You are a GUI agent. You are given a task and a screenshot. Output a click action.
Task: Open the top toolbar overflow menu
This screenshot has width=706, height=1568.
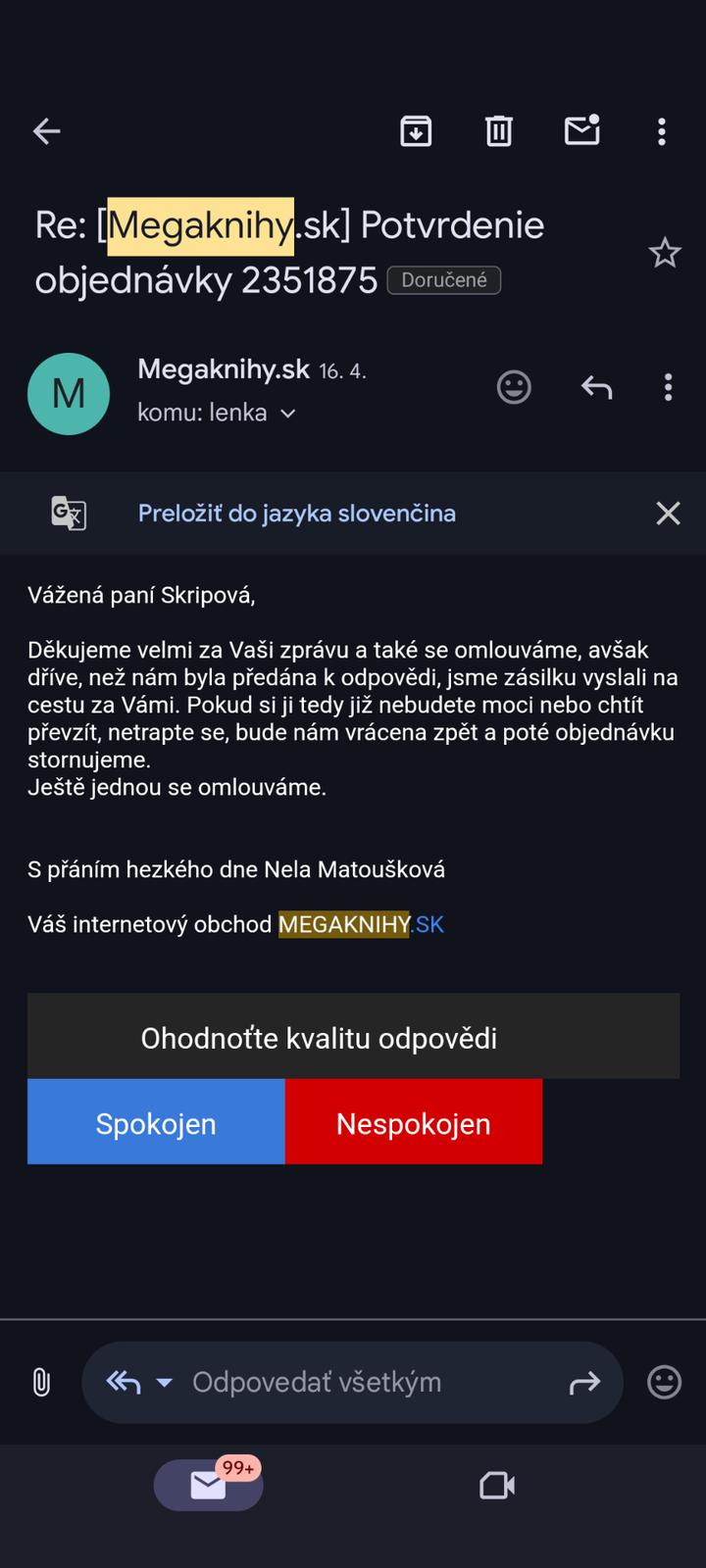(x=662, y=131)
